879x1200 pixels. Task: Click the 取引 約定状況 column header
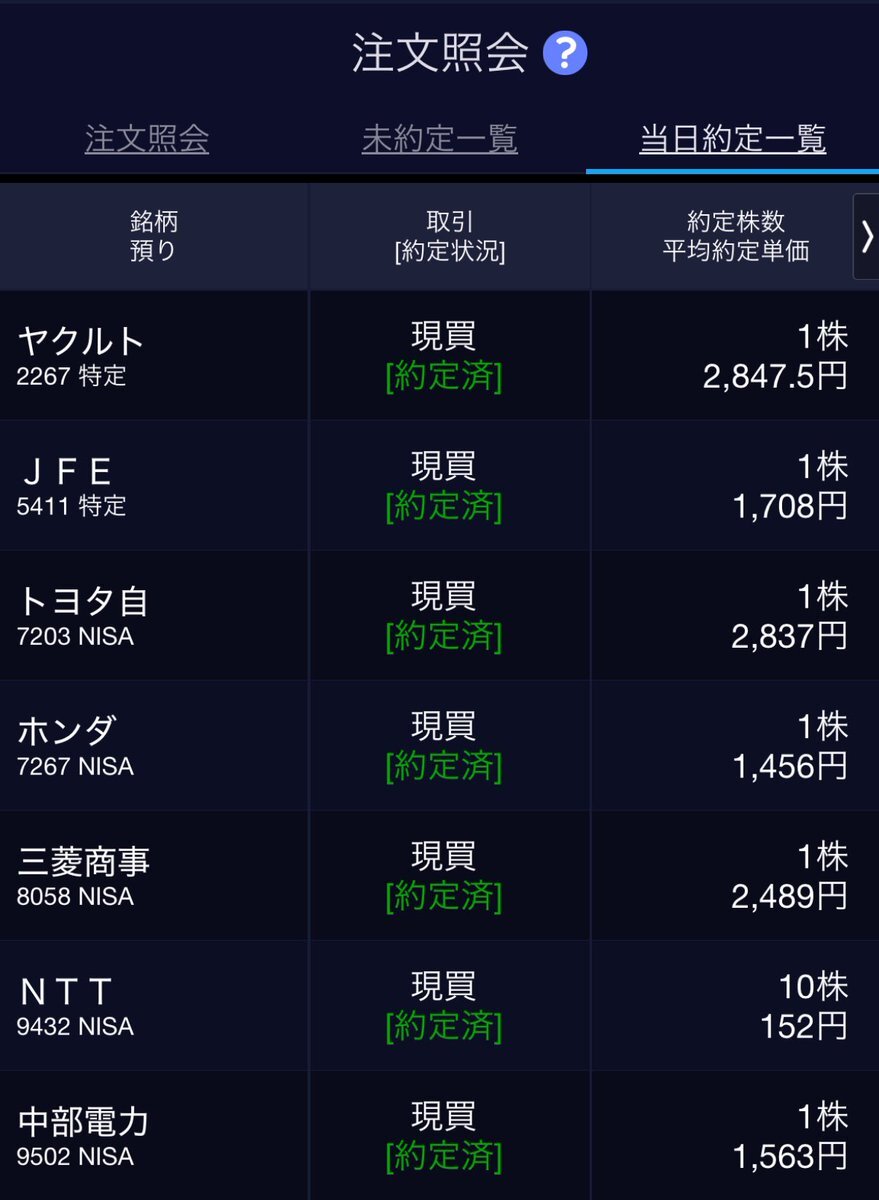click(x=448, y=236)
